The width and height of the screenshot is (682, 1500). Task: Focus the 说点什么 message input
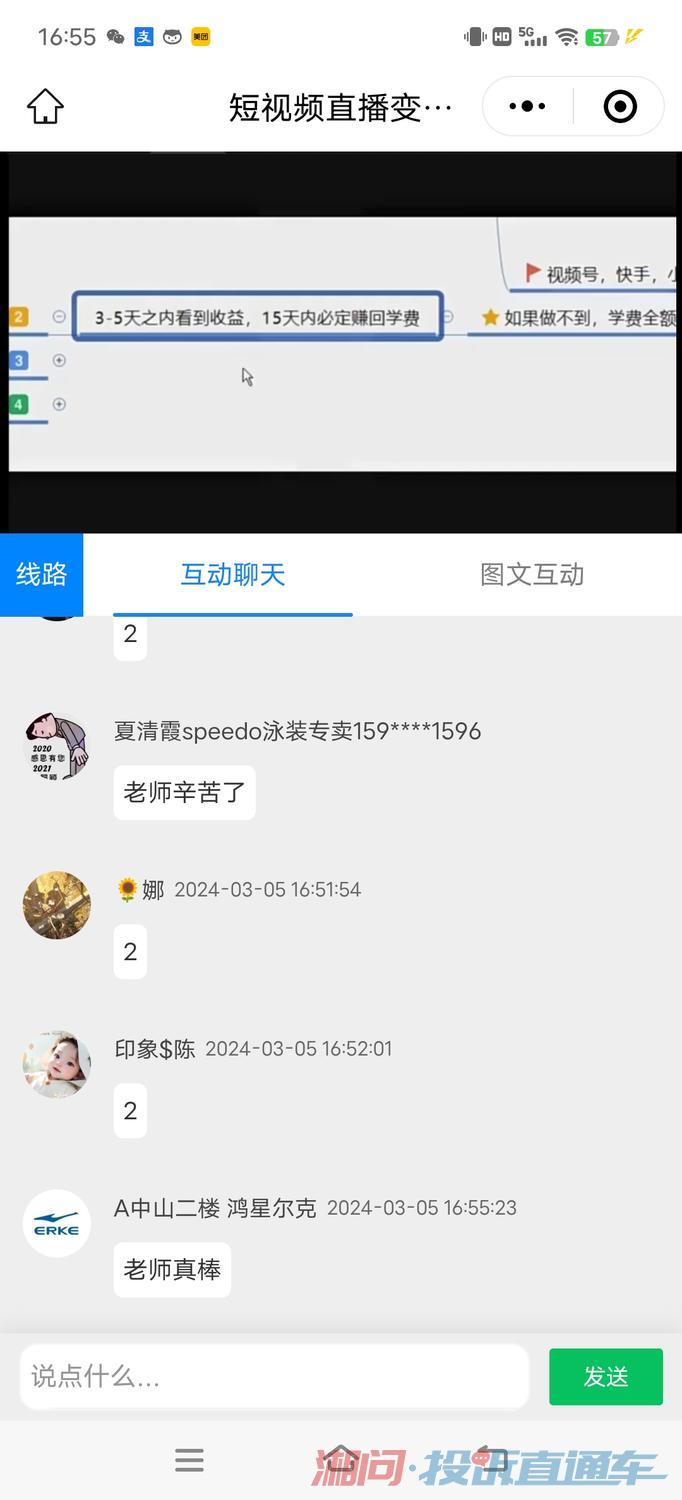pos(274,1376)
